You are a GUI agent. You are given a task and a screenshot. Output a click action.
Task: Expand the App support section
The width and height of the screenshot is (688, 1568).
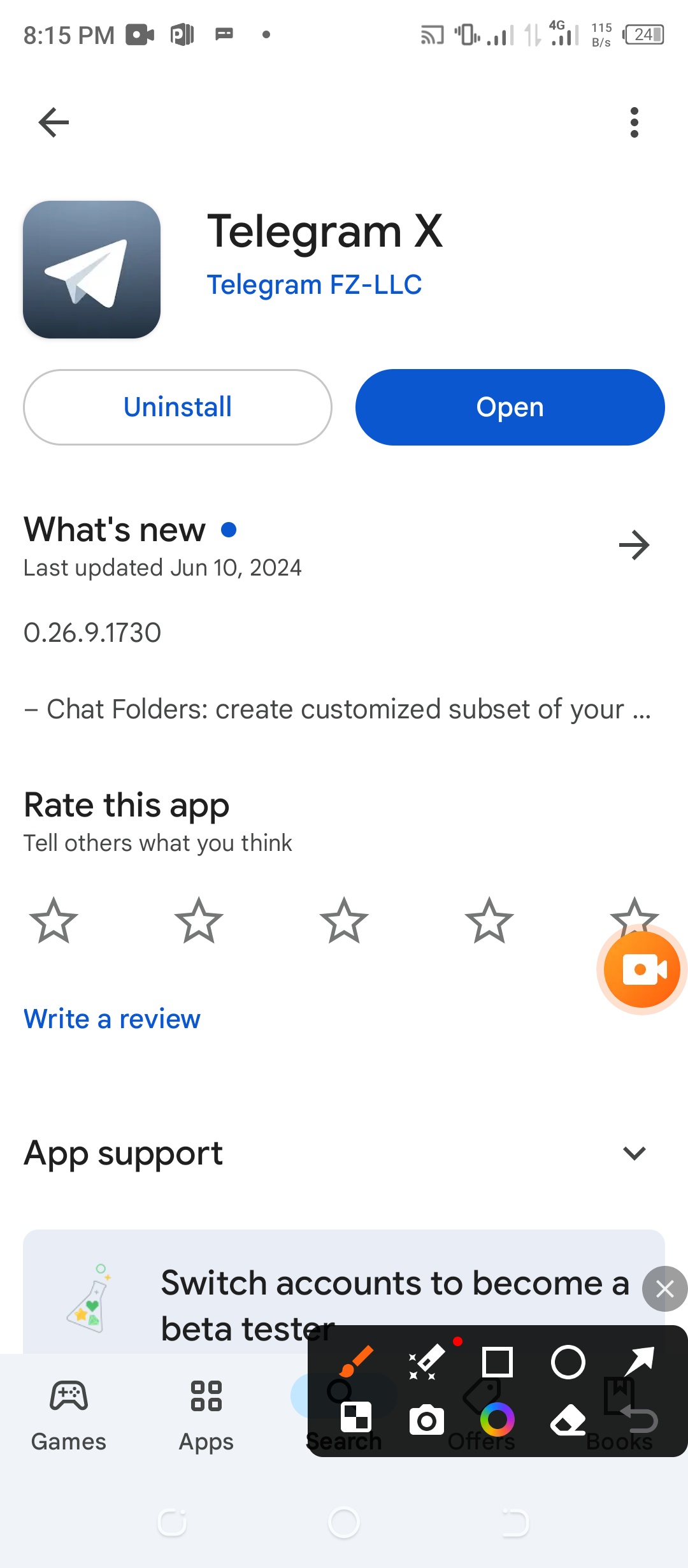pyautogui.click(x=634, y=1153)
